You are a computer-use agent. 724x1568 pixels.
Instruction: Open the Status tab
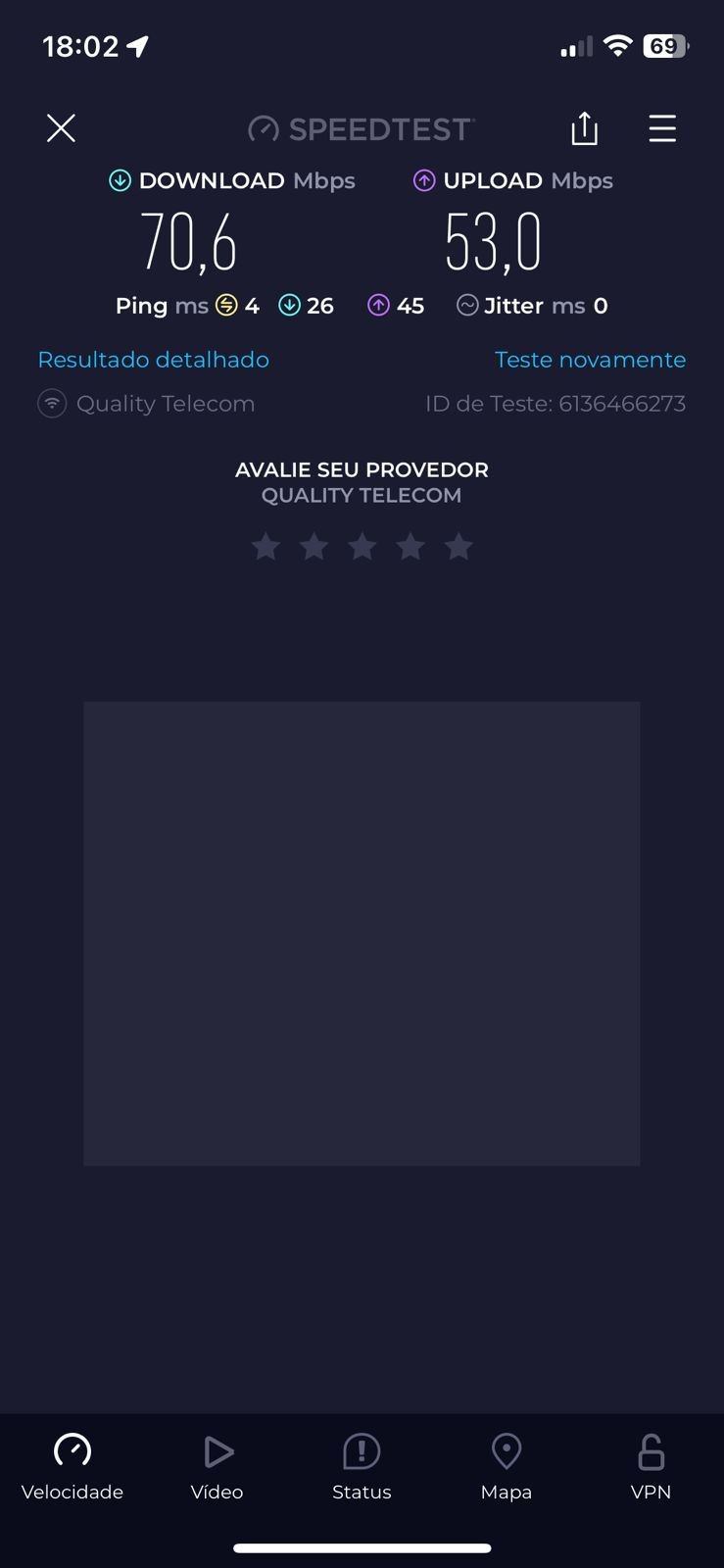362,1467
